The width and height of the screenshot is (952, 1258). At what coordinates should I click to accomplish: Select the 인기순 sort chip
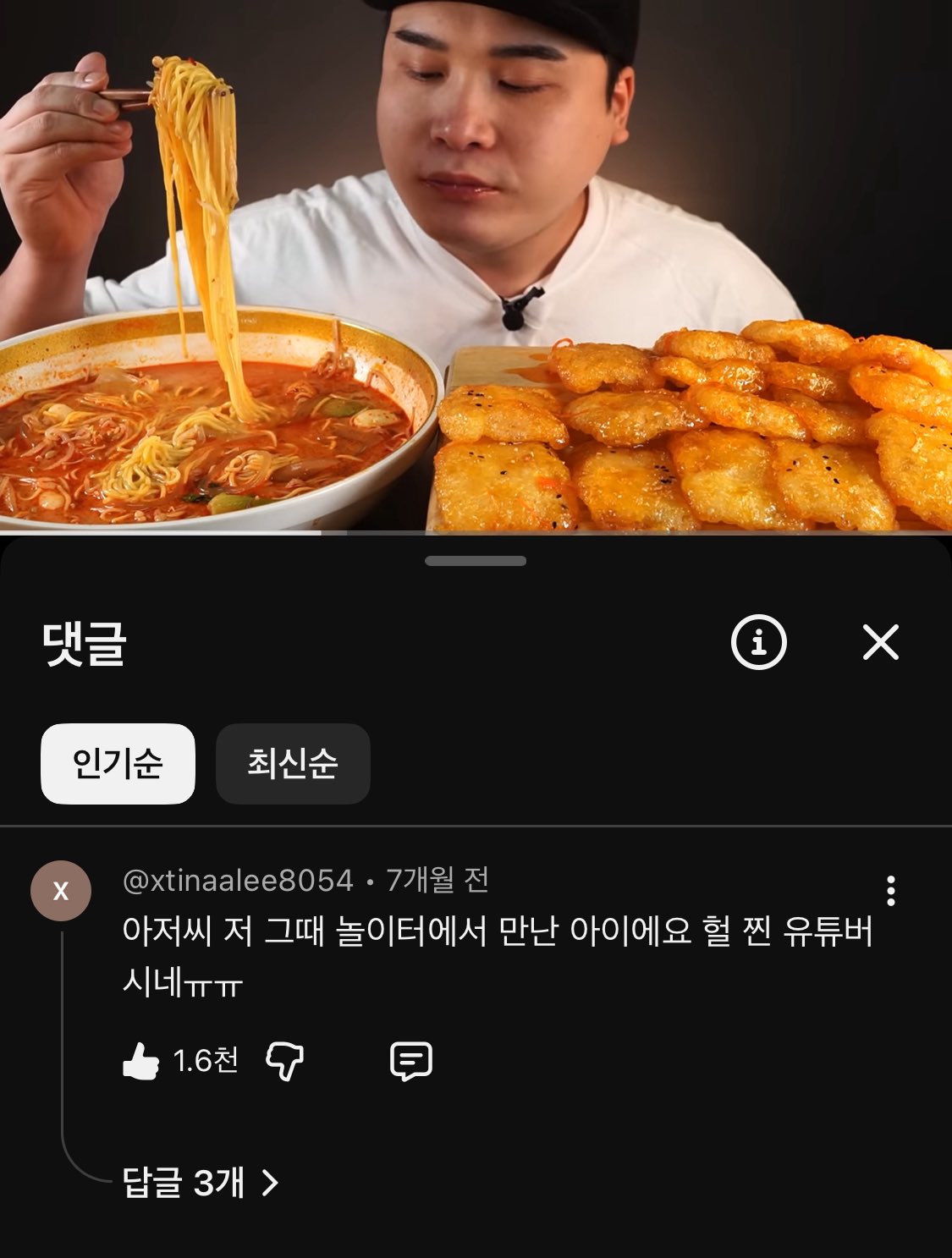tap(118, 763)
